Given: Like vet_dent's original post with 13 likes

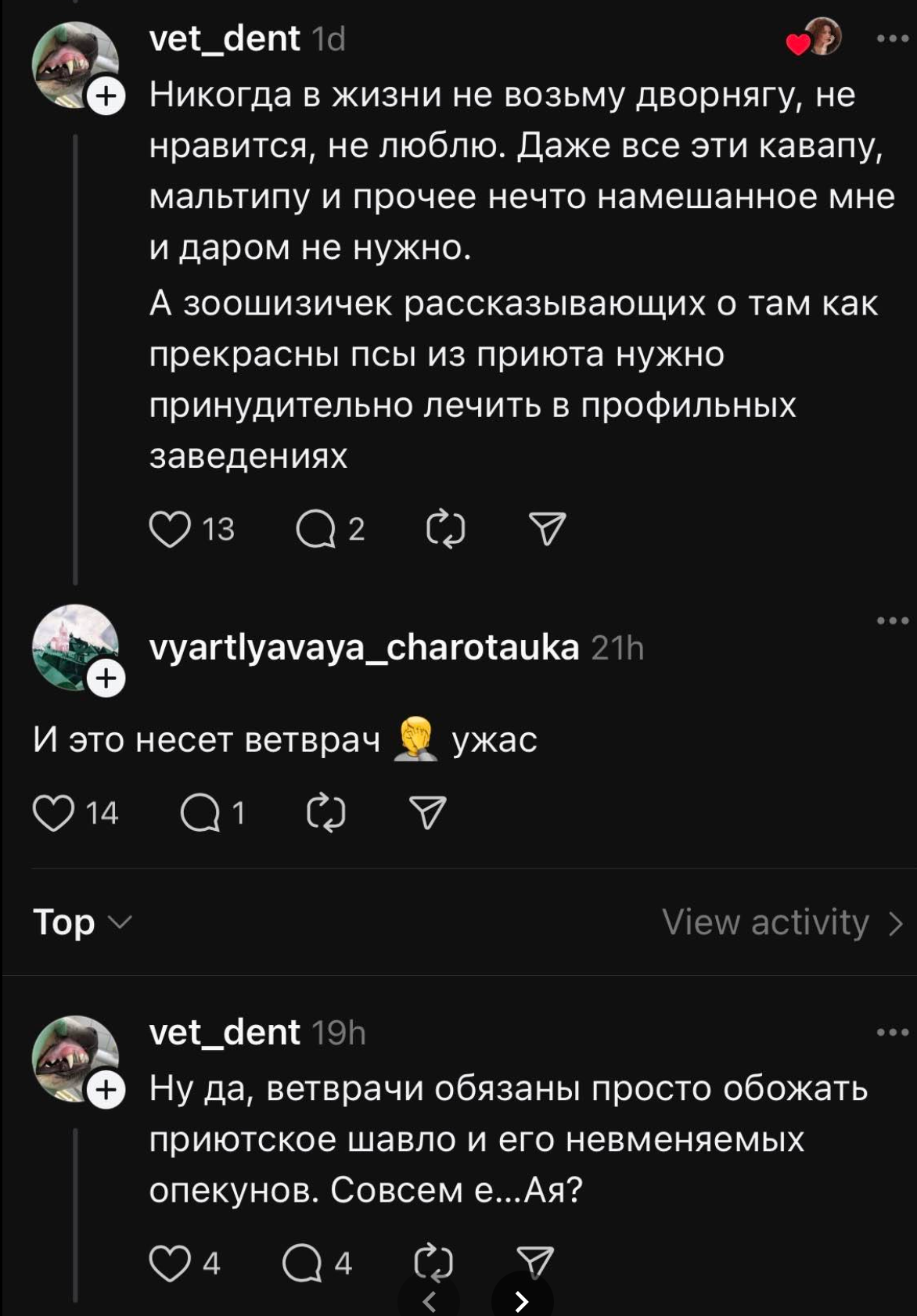Looking at the screenshot, I should tap(170, 530).
